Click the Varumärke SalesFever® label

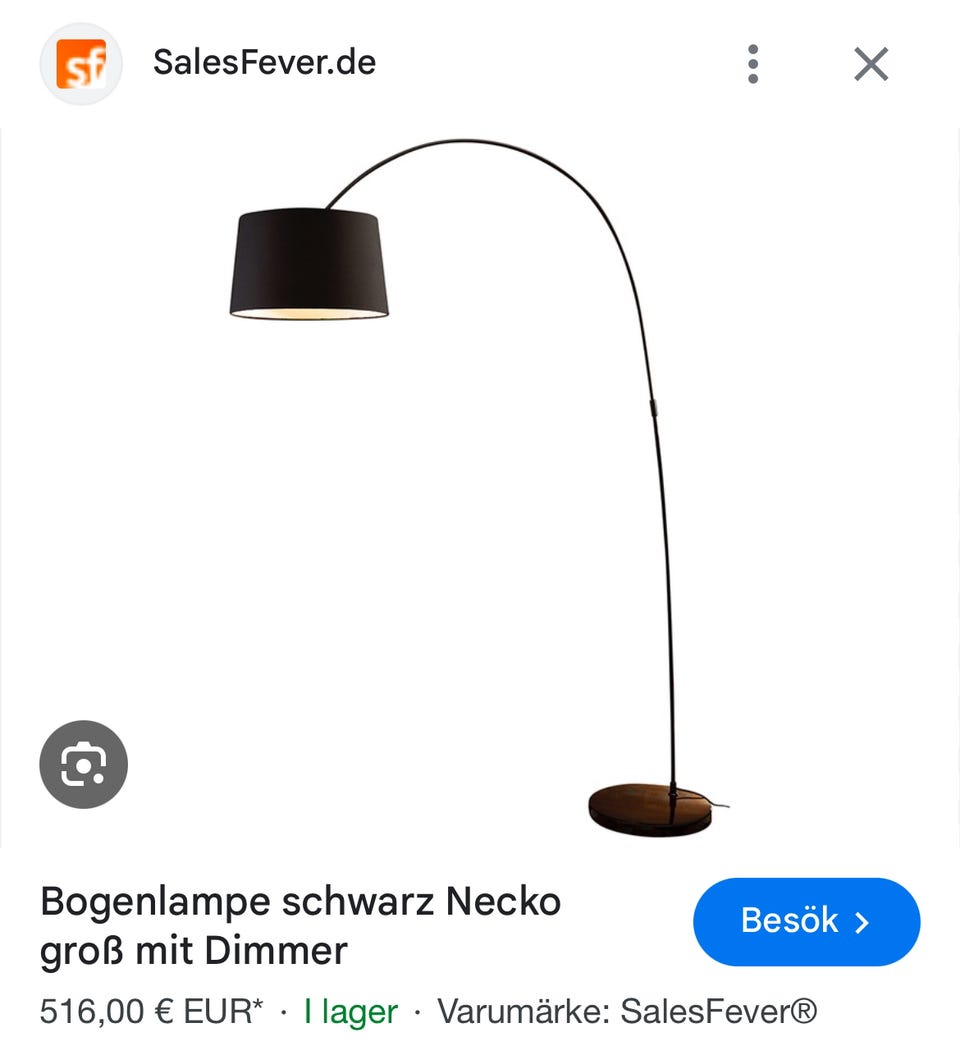tap(631, 1011)
